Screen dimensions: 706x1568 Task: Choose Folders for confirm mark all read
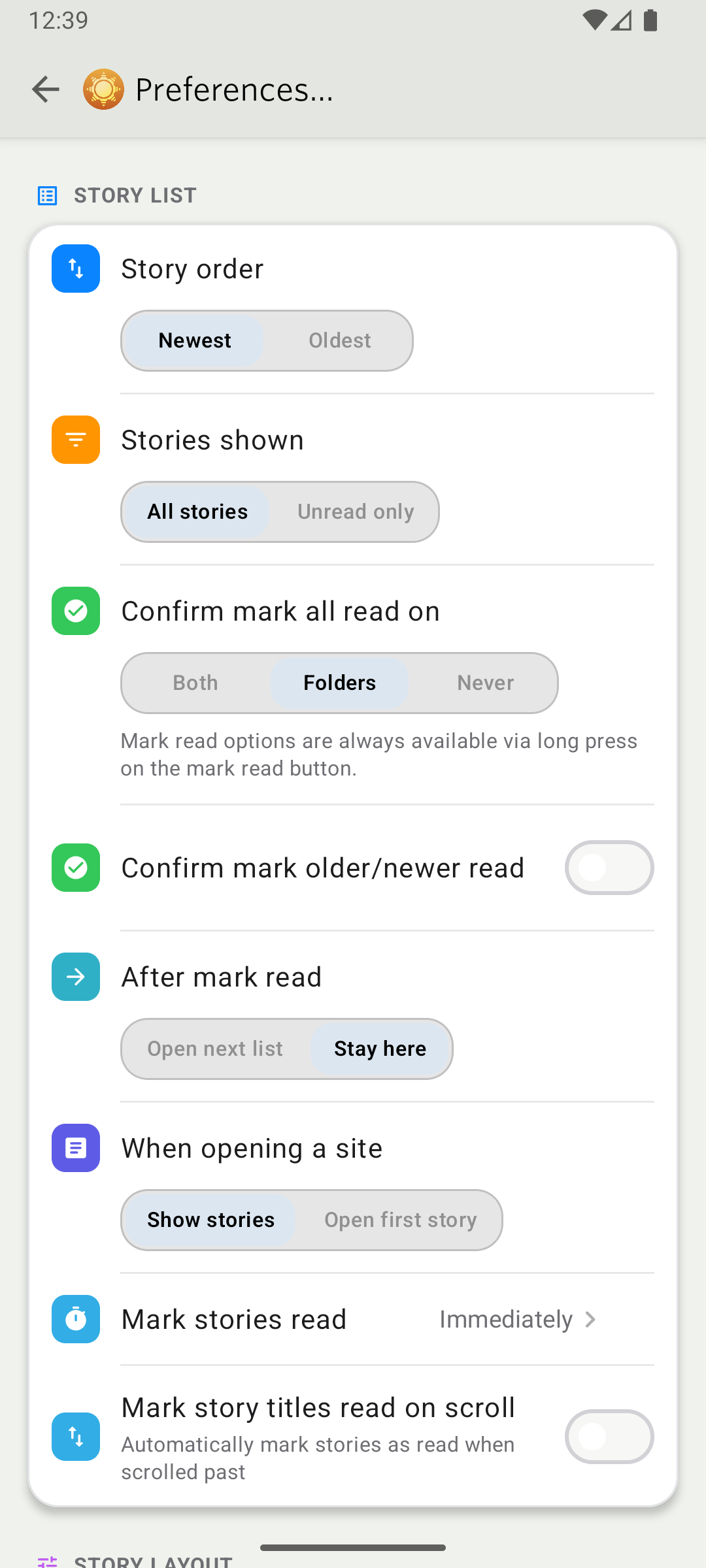point(339,683)
